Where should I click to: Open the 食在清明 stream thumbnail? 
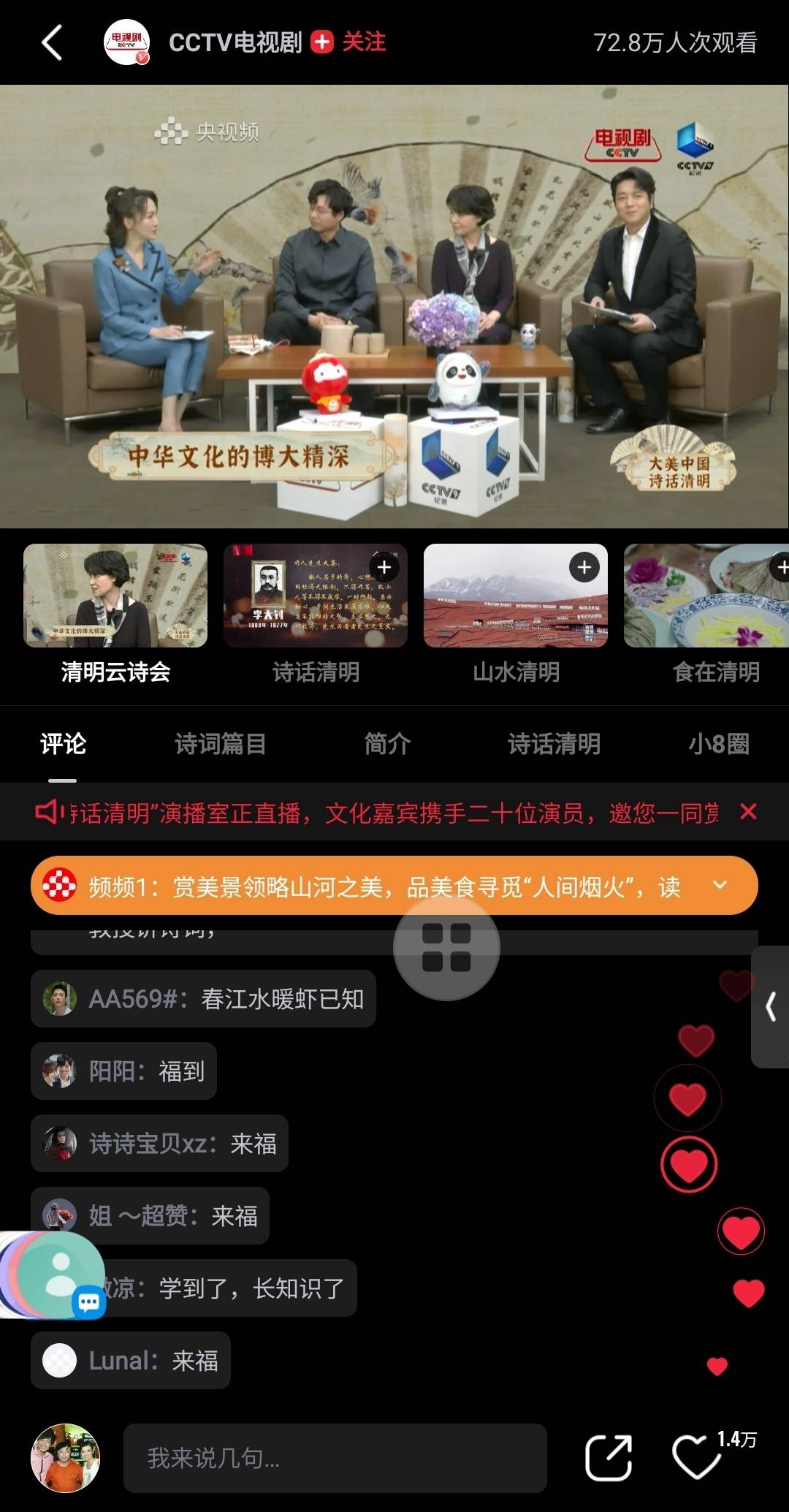[706, 596]
